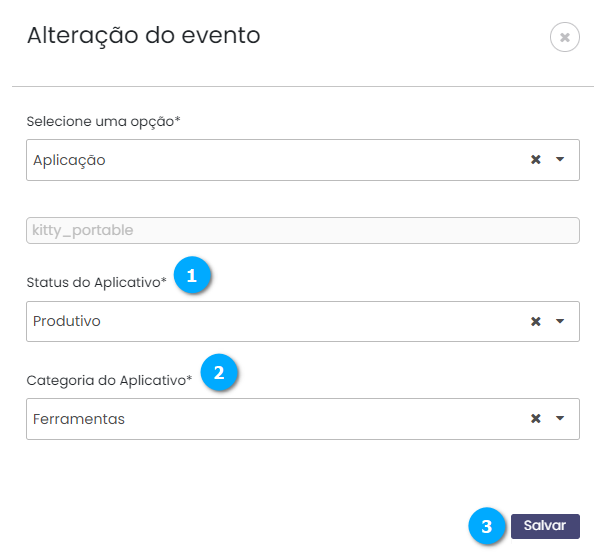Clear the Ferramentas category selection
Screen dimensions: 605x560
536,419
